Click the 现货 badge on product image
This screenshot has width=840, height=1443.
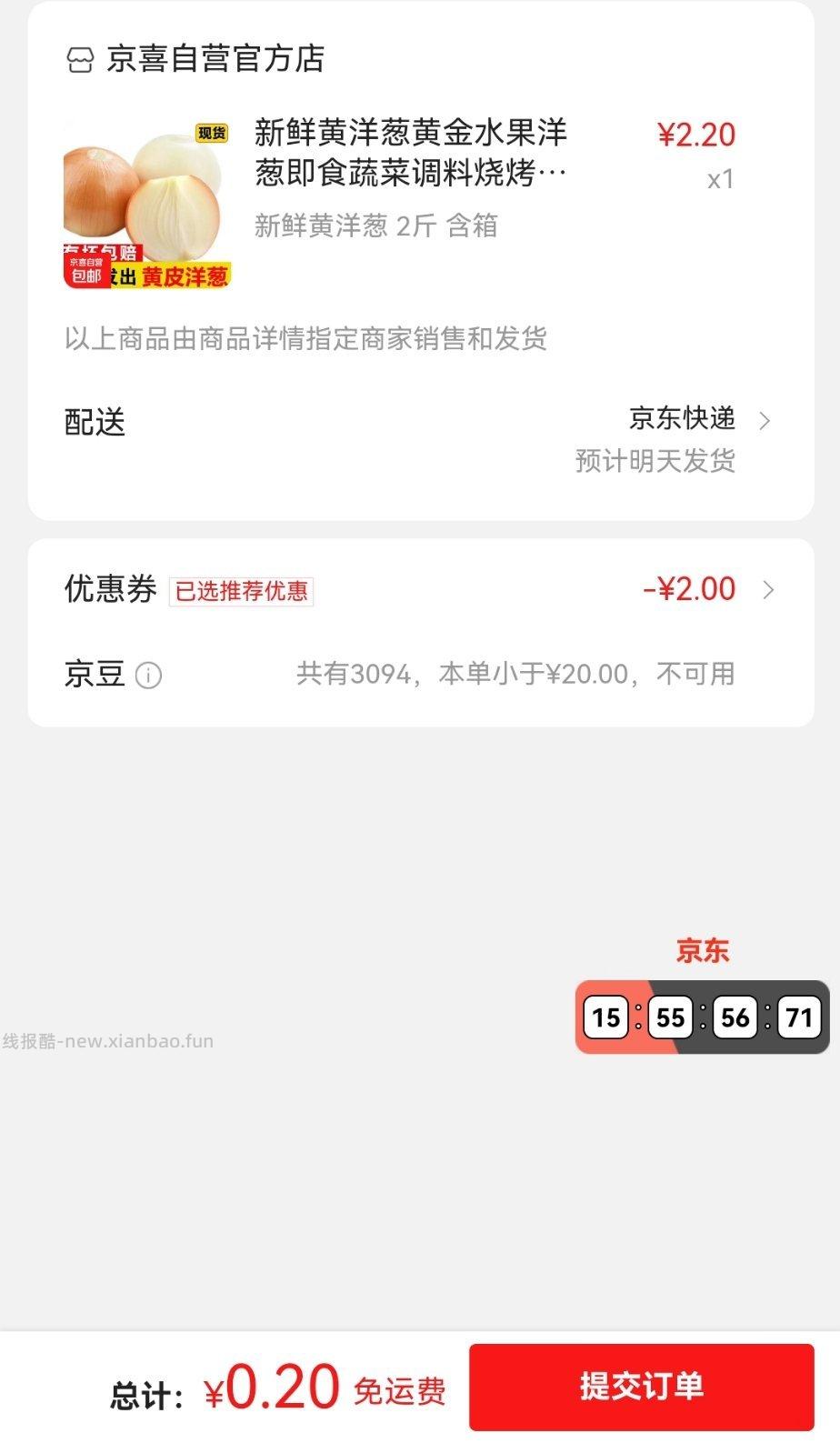(211, 133)
